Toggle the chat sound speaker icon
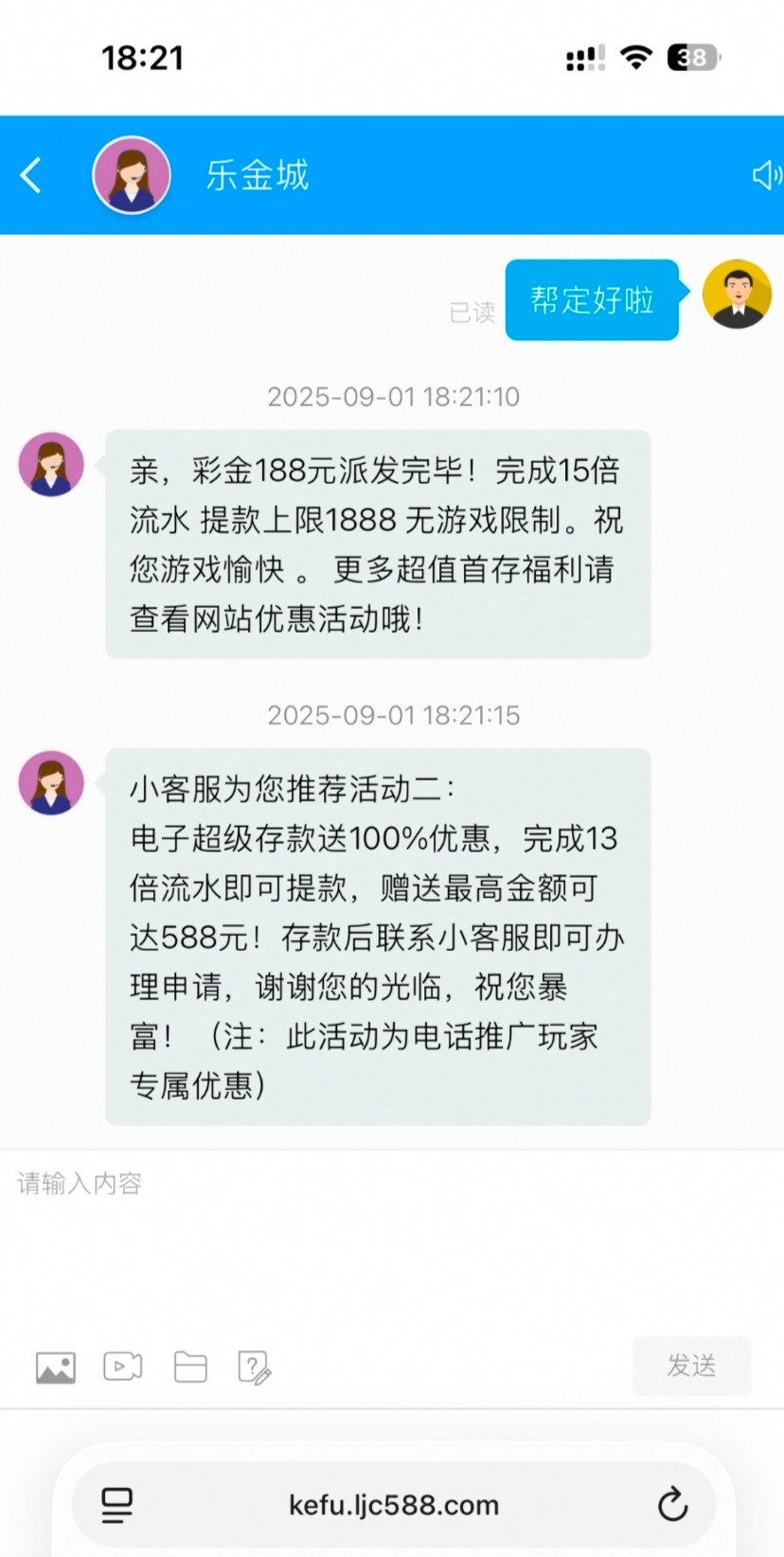The width and height of the screenshot is (784, 1557). 765,175
